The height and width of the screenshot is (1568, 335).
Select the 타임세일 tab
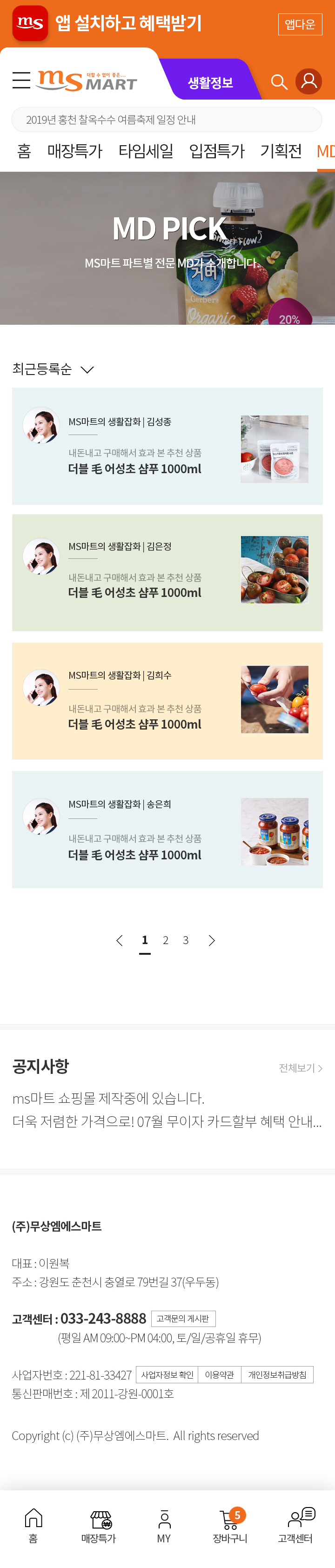[x=146, y=151]
